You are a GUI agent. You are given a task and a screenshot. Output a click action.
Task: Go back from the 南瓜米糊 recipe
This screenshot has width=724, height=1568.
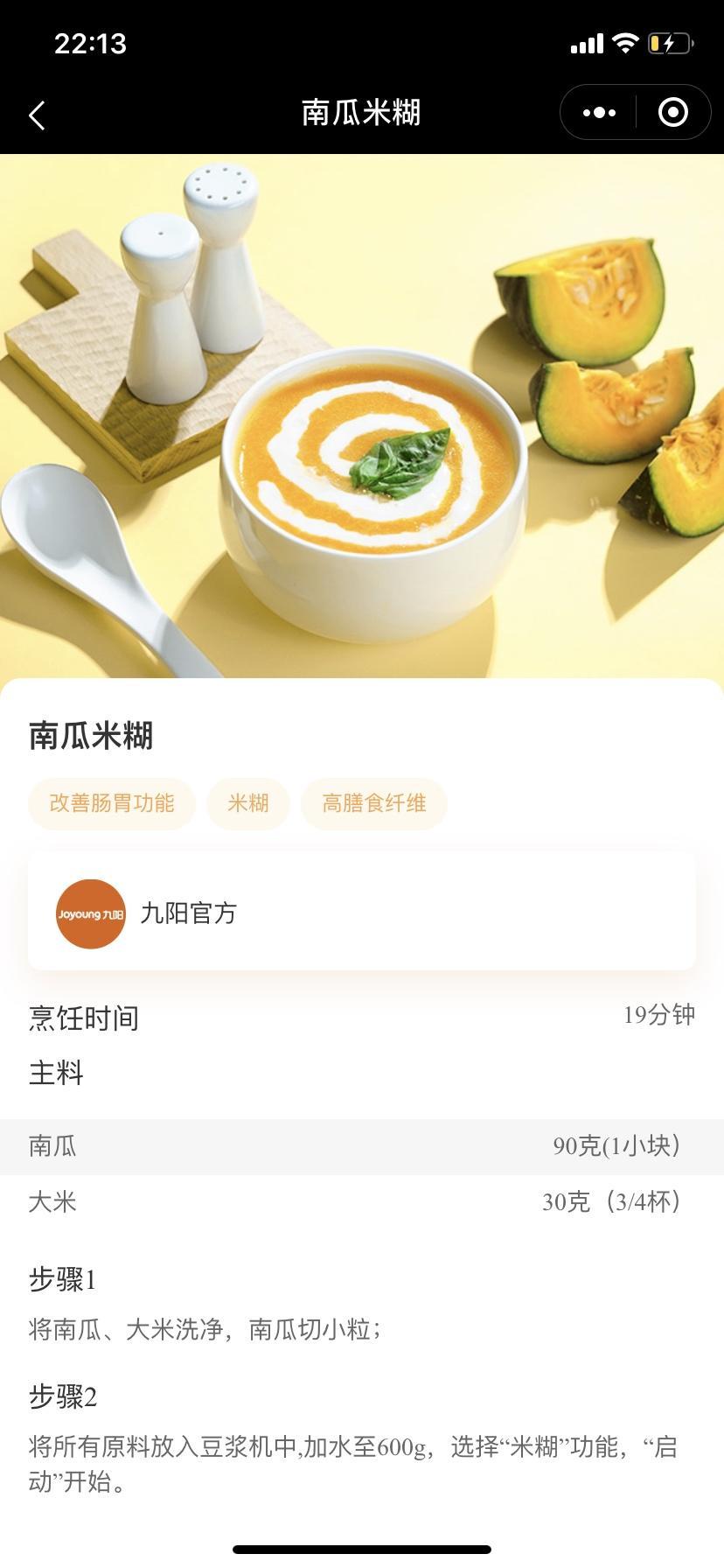pos(37,115)
